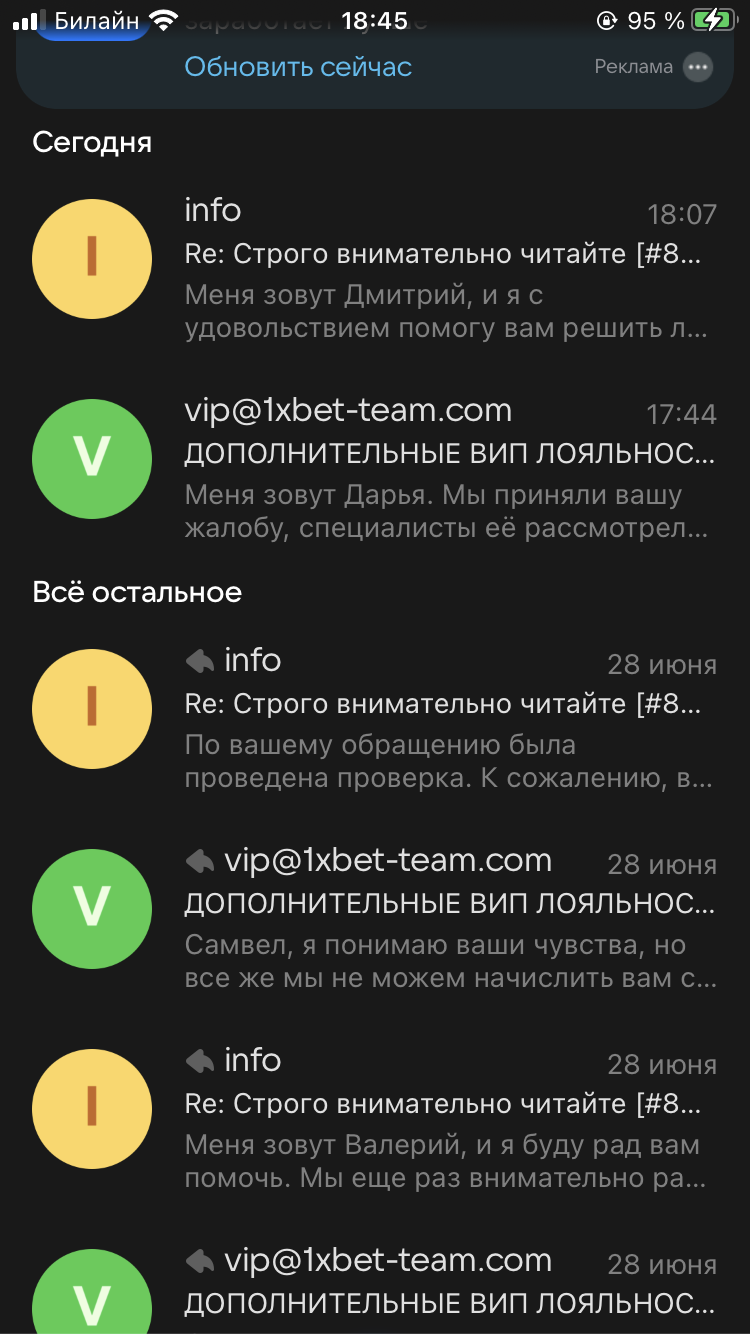Screen dimensions: 750x1334
Task: Open the info email from Валерий
Action: tap(448, 1120)
